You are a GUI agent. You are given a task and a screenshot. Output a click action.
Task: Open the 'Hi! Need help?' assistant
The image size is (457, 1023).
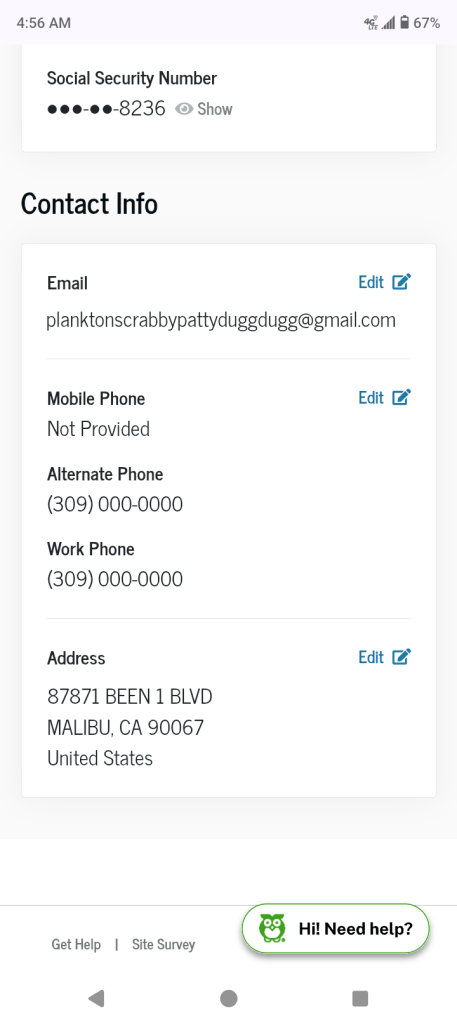point(336,928)
